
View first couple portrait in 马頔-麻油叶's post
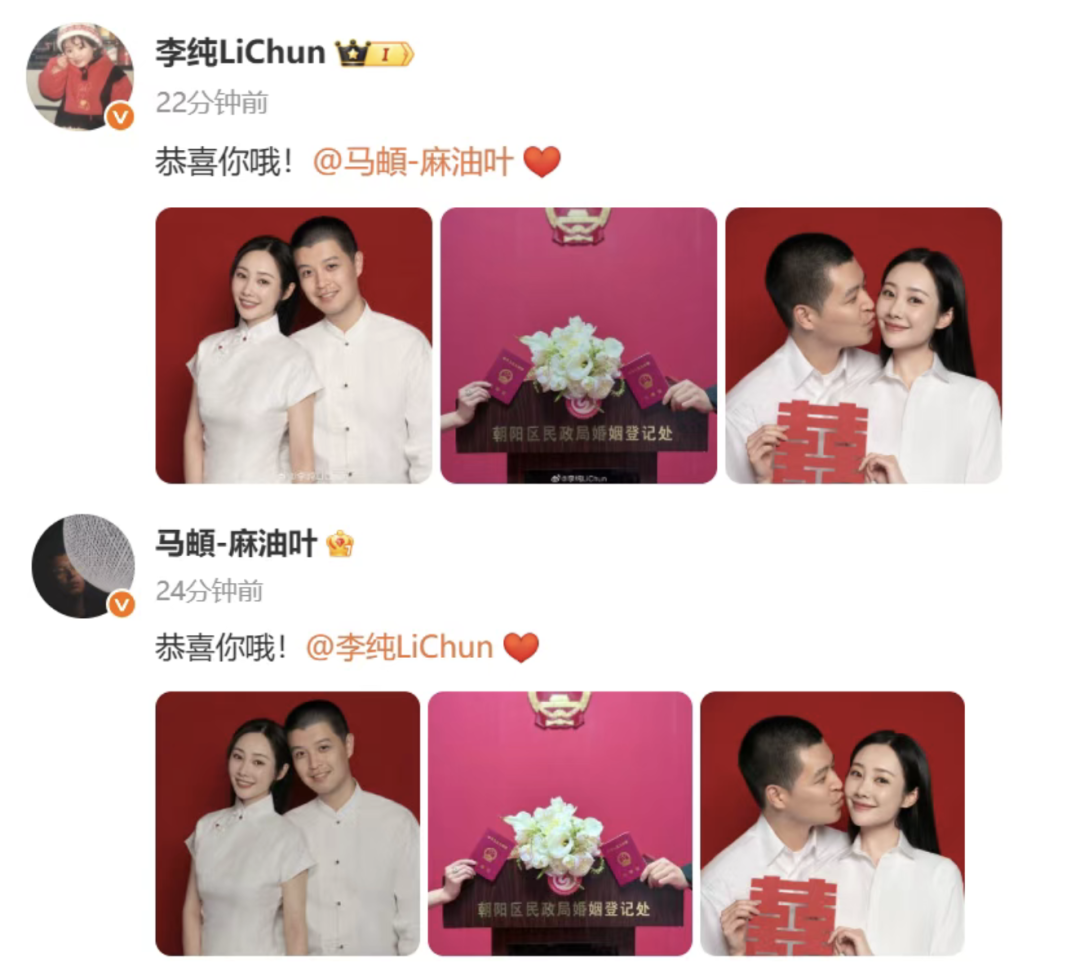coord(288,823)
